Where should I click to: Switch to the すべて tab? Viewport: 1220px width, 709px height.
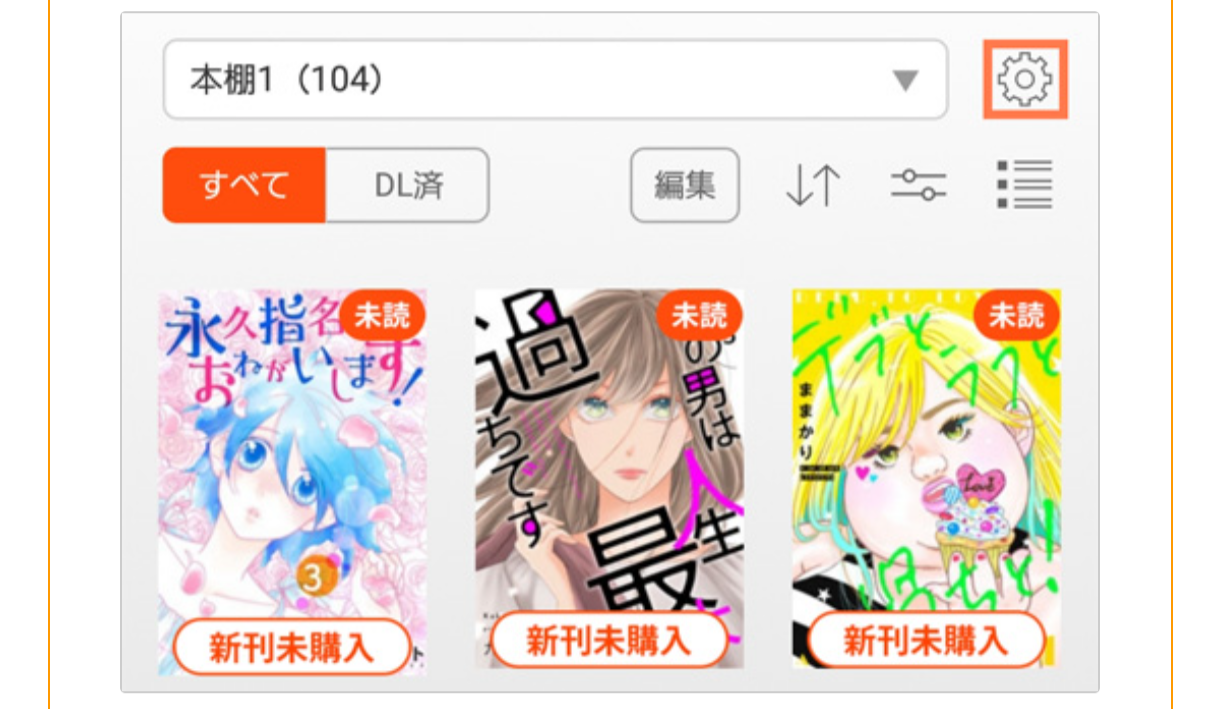244,185
